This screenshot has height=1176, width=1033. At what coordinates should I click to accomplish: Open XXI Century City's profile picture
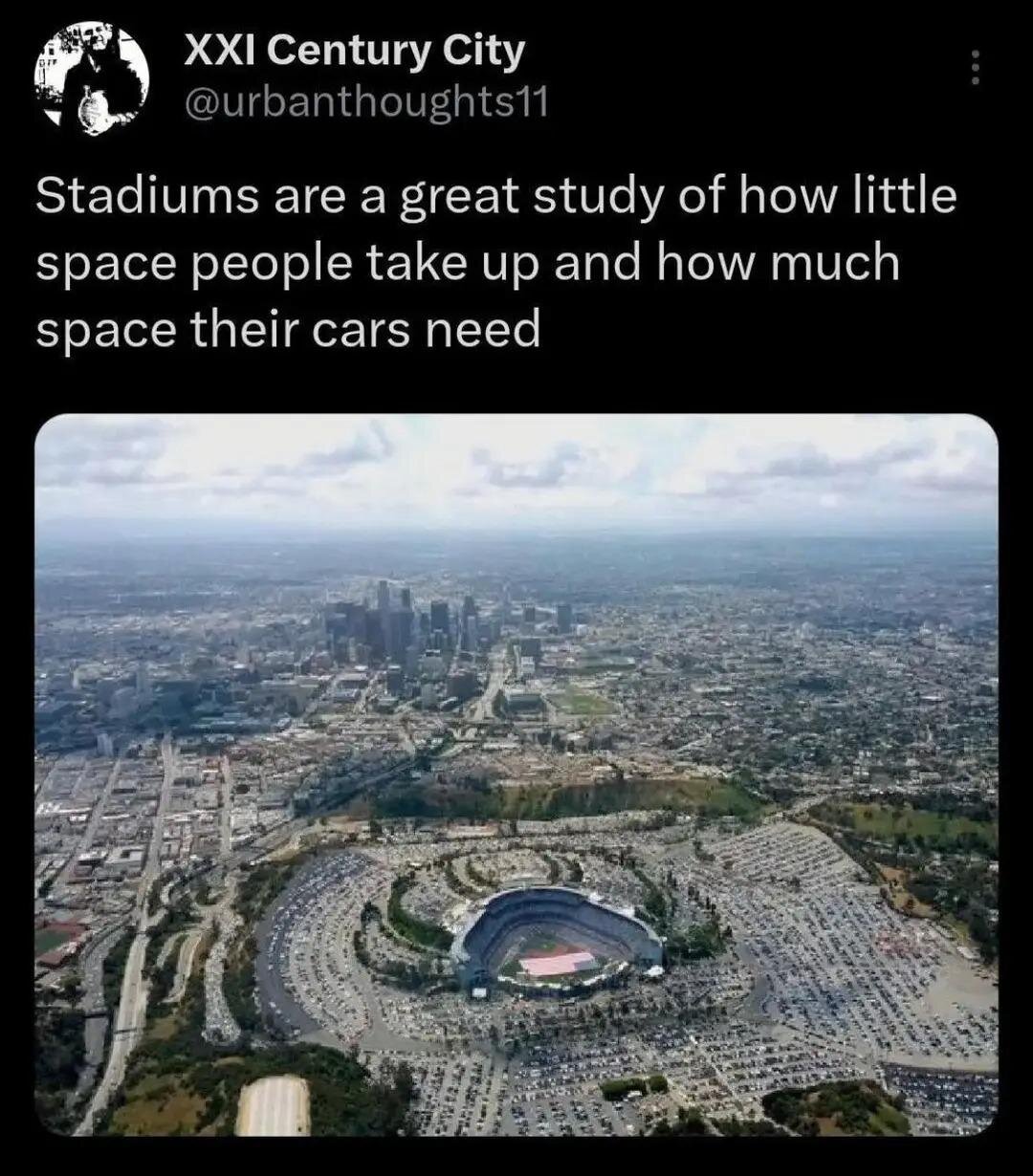pos(92,78)
